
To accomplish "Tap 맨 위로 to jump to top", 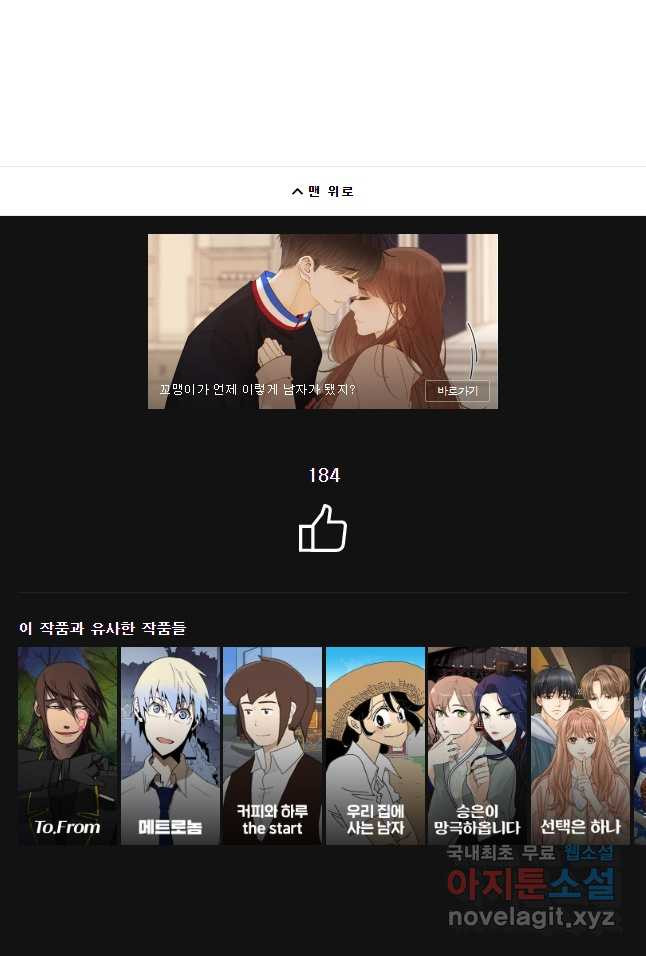I will (x=323, y=191).
